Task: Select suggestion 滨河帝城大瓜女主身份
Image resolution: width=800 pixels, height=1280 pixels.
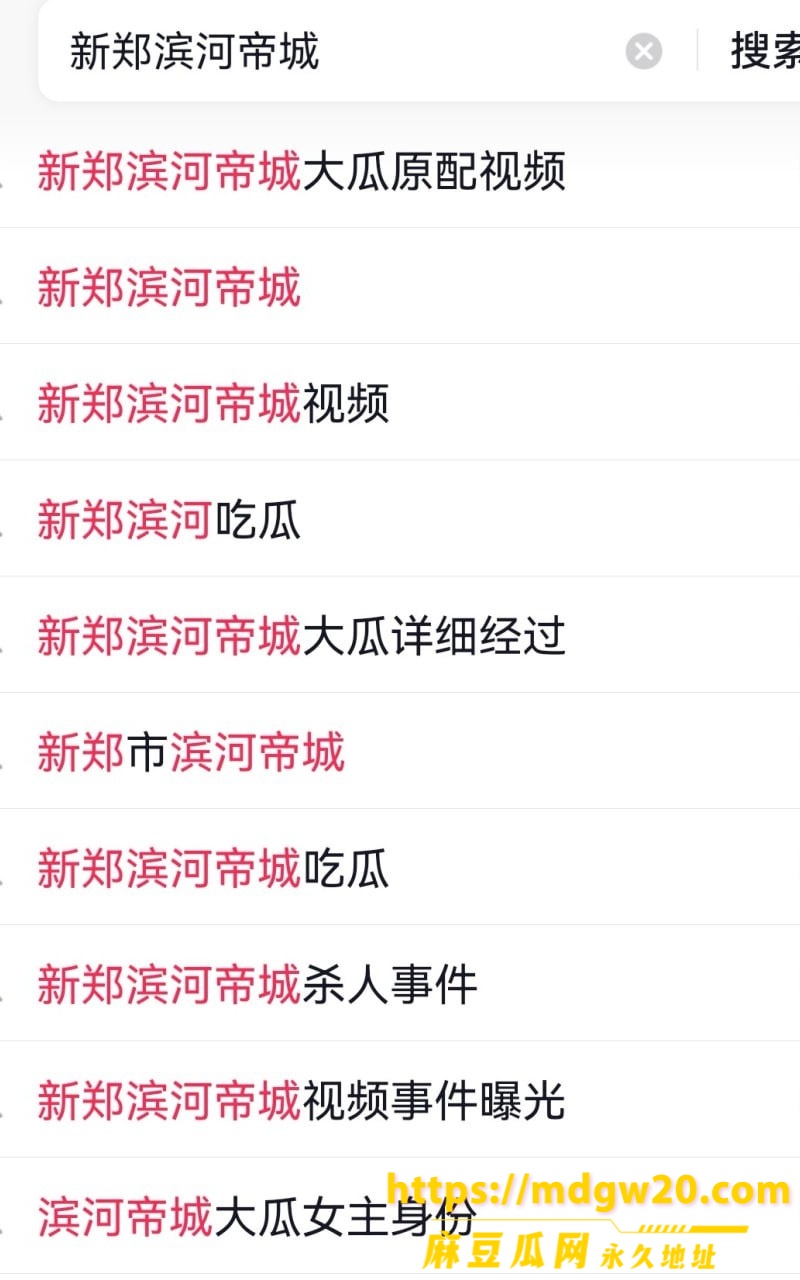Action: point(400,1216)
